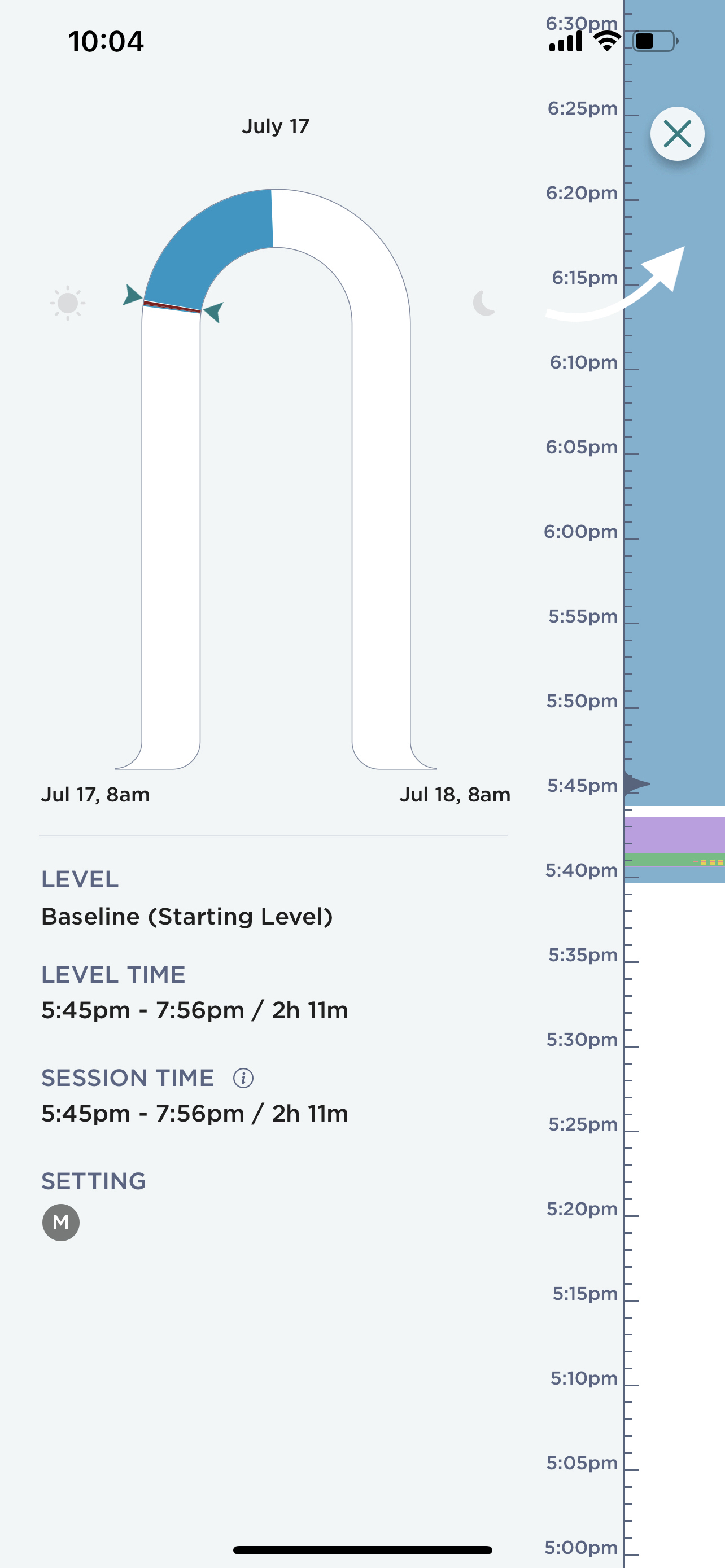This screenshot has height=1568, width=725.
Task: Close the timeline detail view
Action: point(677,134)
